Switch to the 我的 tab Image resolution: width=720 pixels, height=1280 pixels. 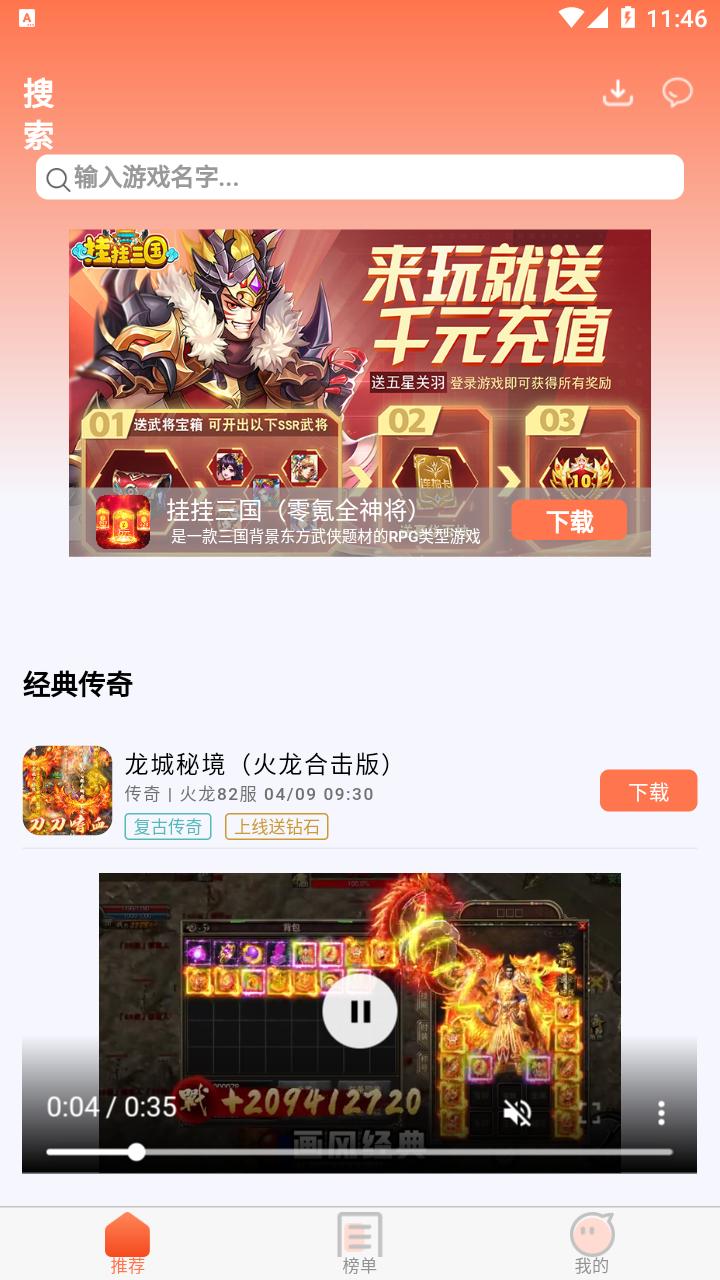tap(592, 1244)
